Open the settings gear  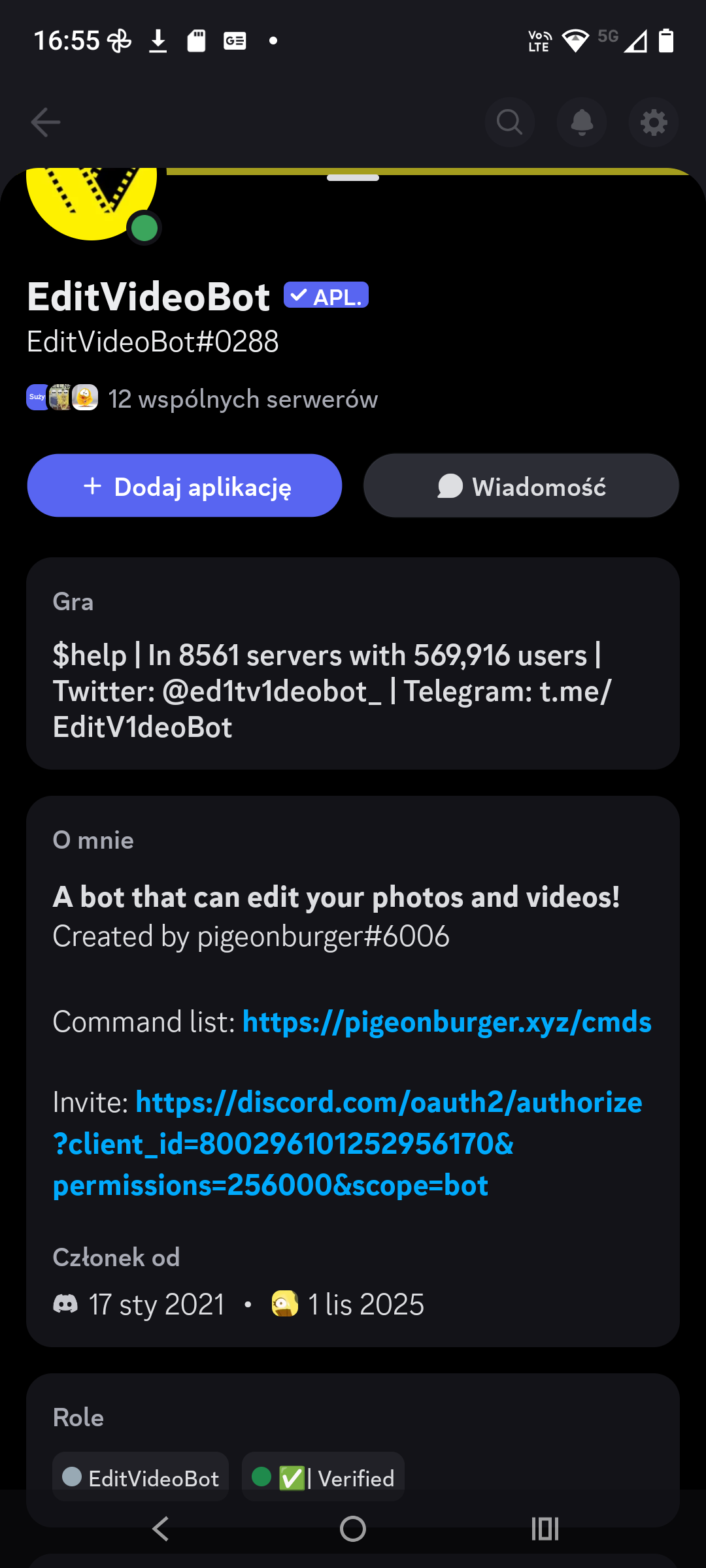(654, 122)
